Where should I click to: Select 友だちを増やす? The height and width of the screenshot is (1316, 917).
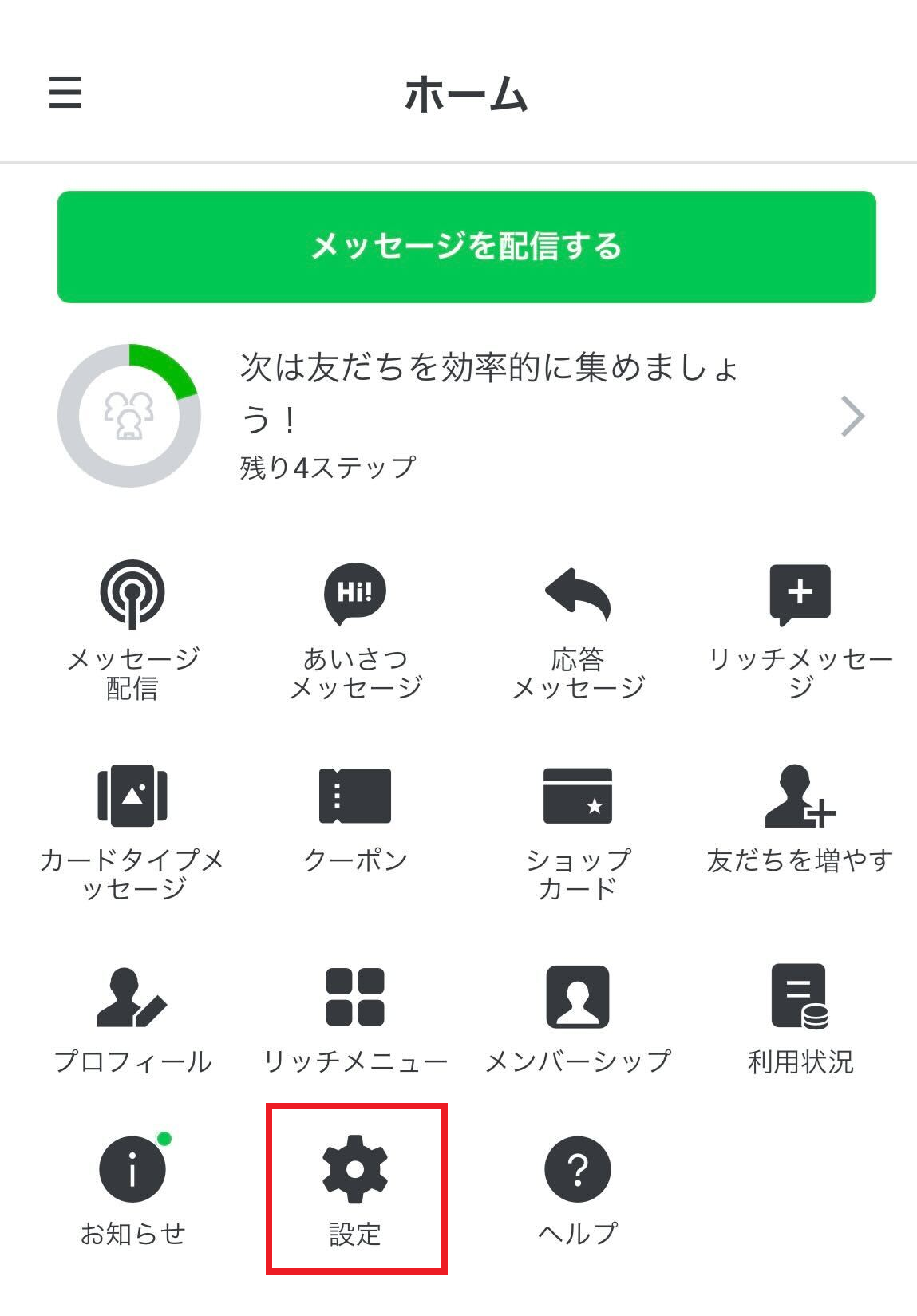pos(800,818)
